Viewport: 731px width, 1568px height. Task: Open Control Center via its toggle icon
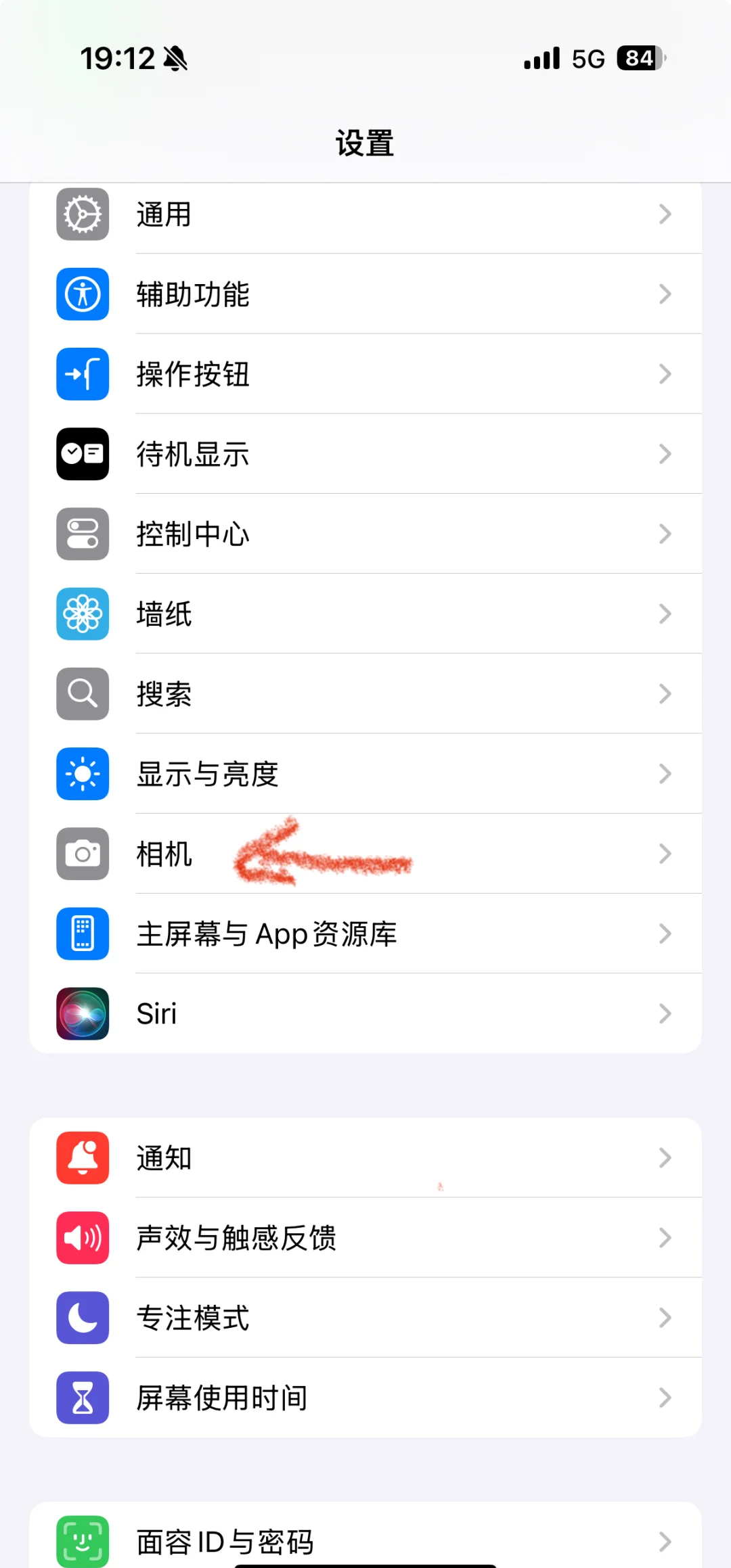click(x=81, y=534)
